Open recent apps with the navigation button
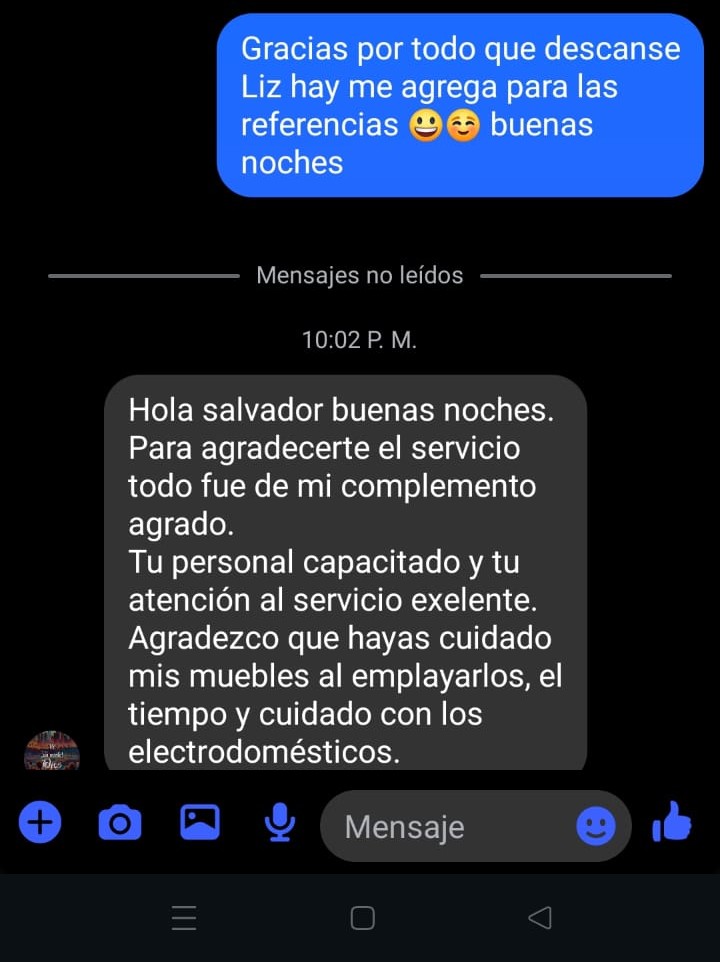 point(184,916)
